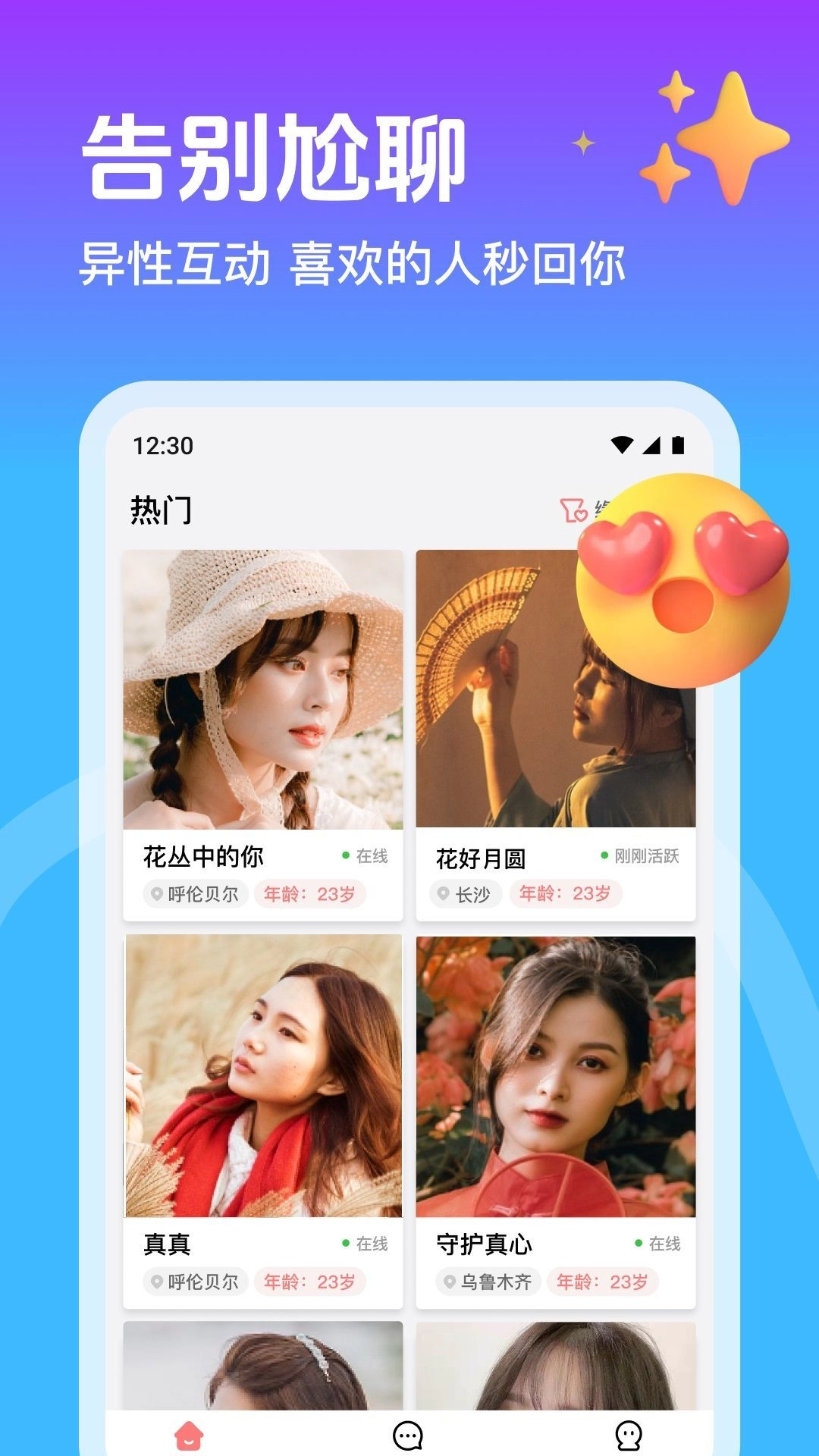Click the heart-filter icon beside 热门
Image resolution: width=819 pixels, height=1456 pixels.
(x=574, y=510)
